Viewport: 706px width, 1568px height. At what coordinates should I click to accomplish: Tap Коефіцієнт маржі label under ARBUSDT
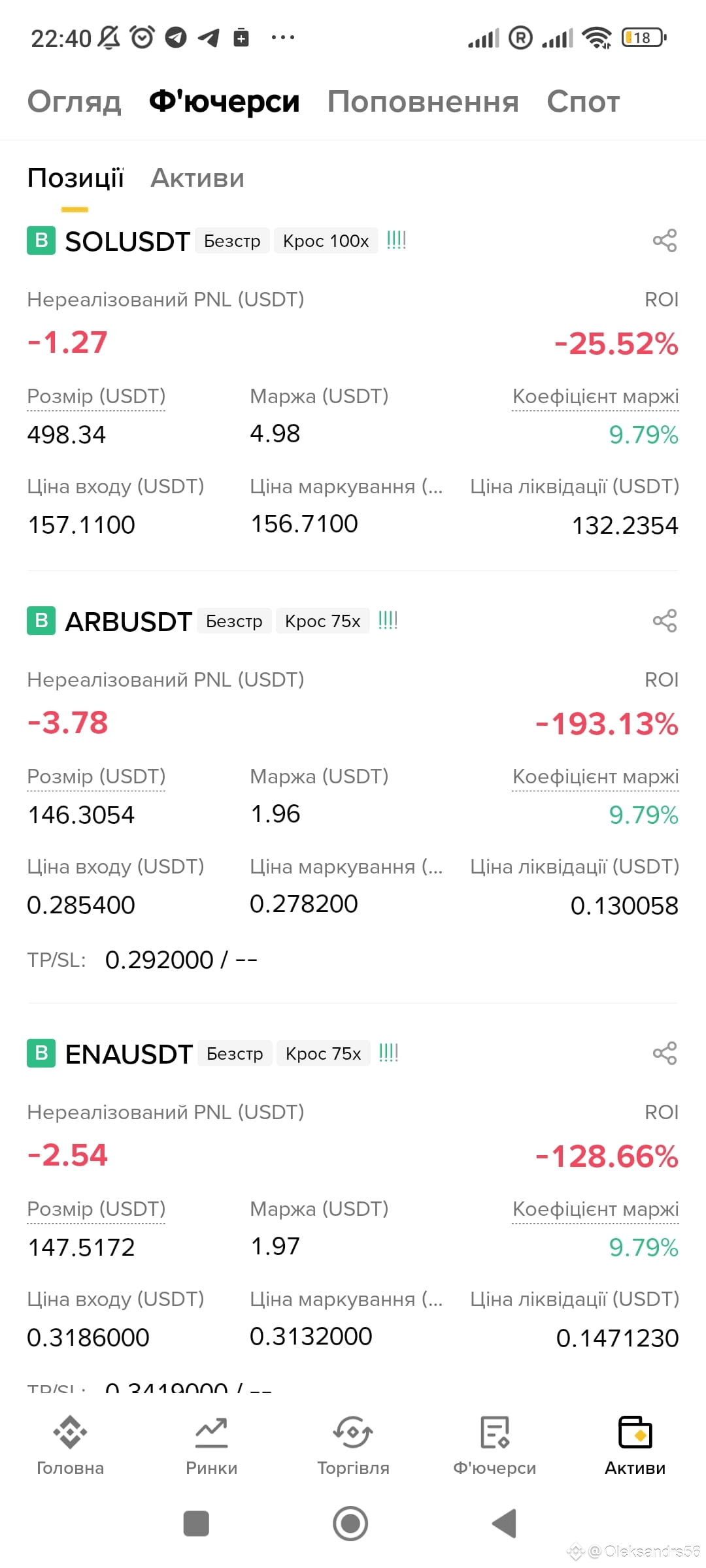pyautogui.click(x=596, y=777)
